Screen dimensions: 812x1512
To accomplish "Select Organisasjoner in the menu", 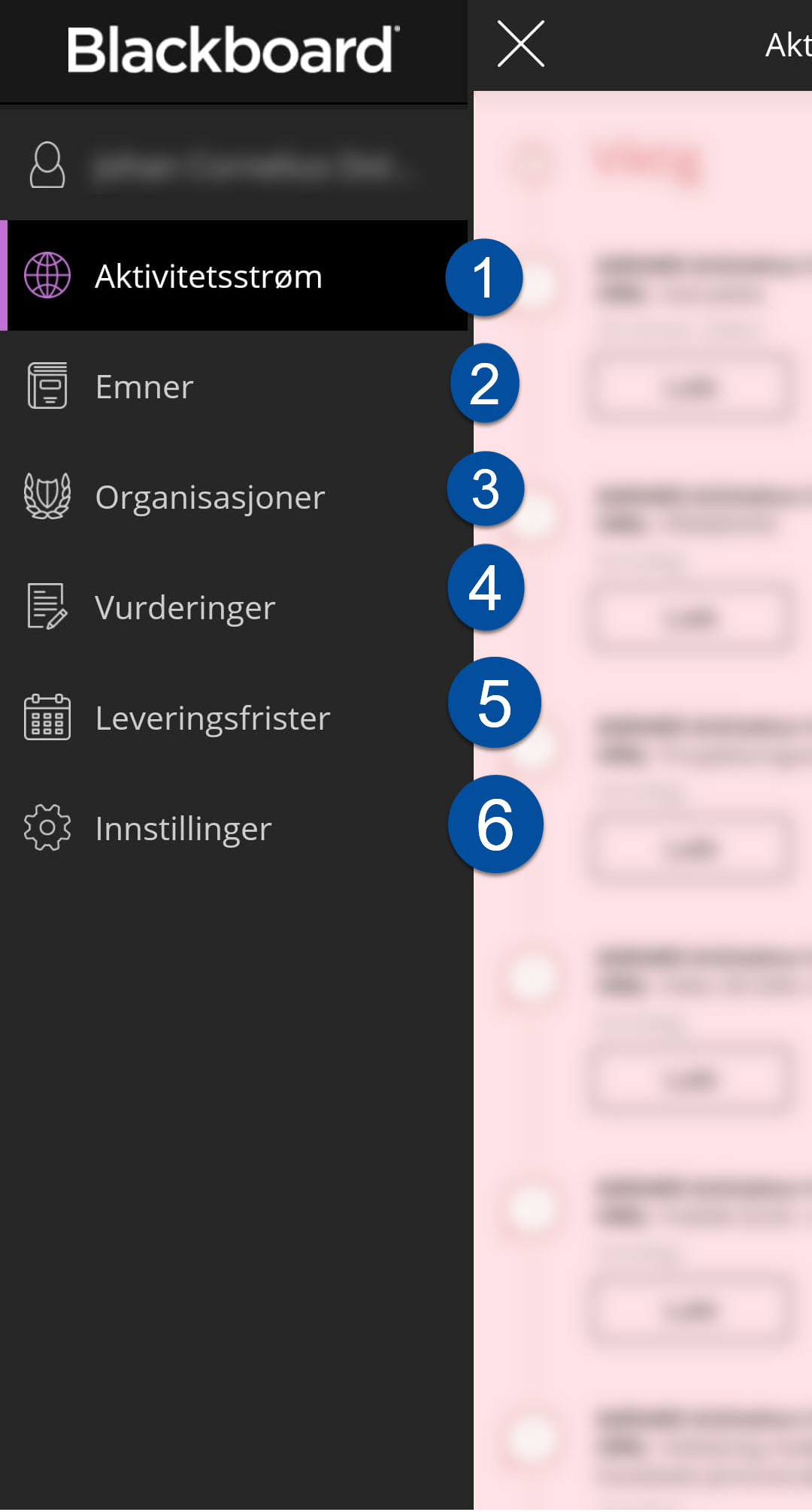I will (234, 497).
